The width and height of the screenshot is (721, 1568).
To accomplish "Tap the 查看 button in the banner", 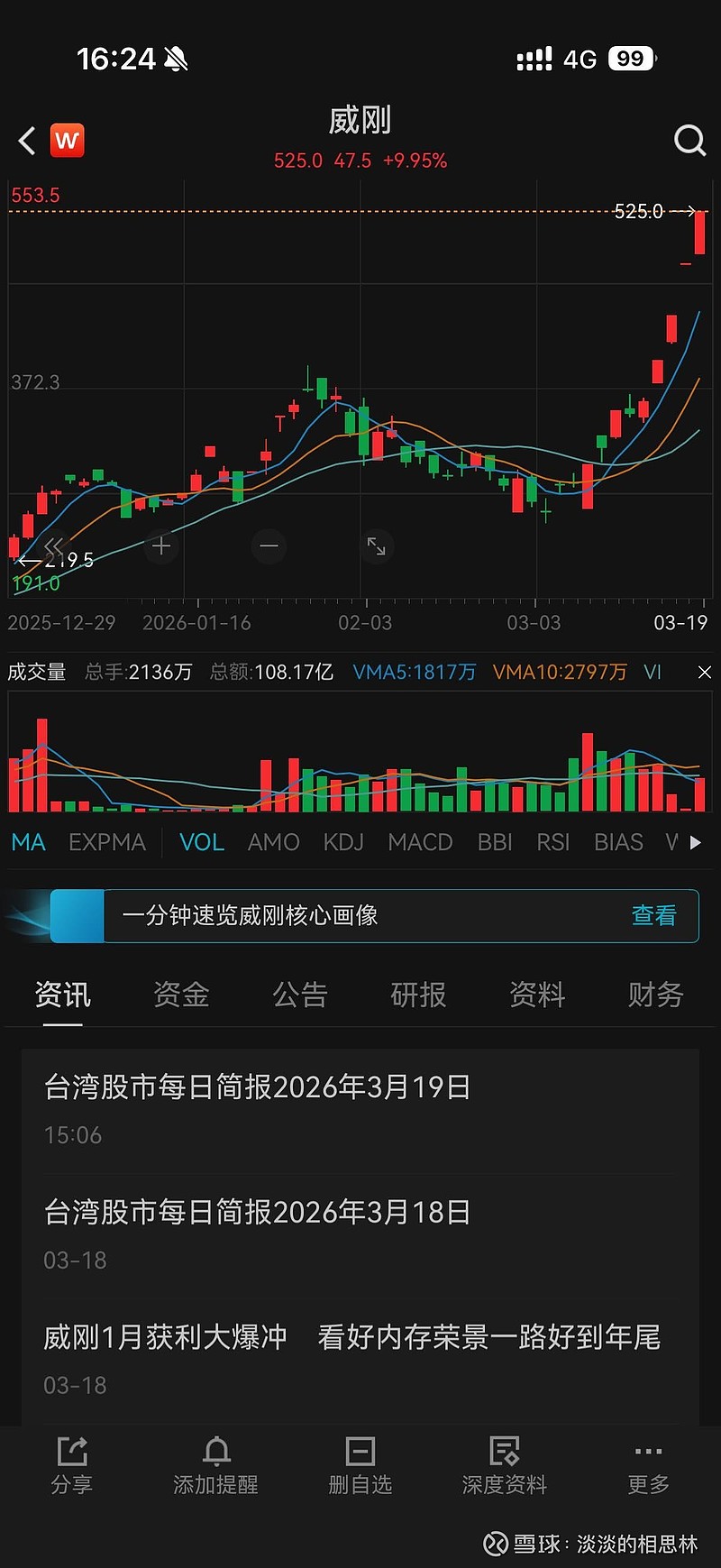I will (x=655, y=915).
